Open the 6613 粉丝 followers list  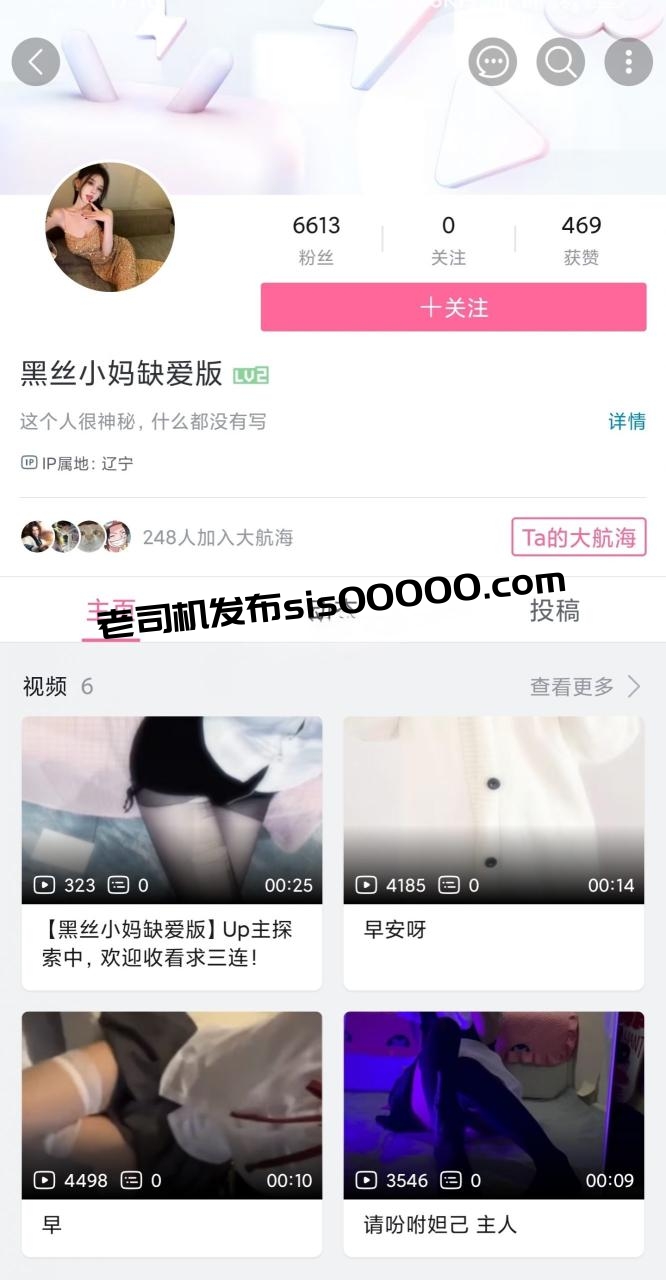pos(316,240)
